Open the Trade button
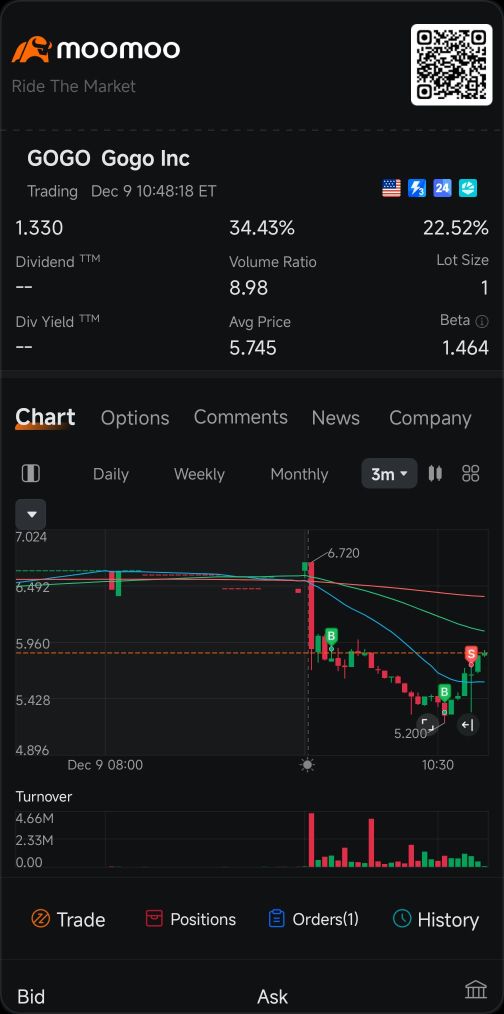Viewport: 504px width, 1014px height. point(68,919)
